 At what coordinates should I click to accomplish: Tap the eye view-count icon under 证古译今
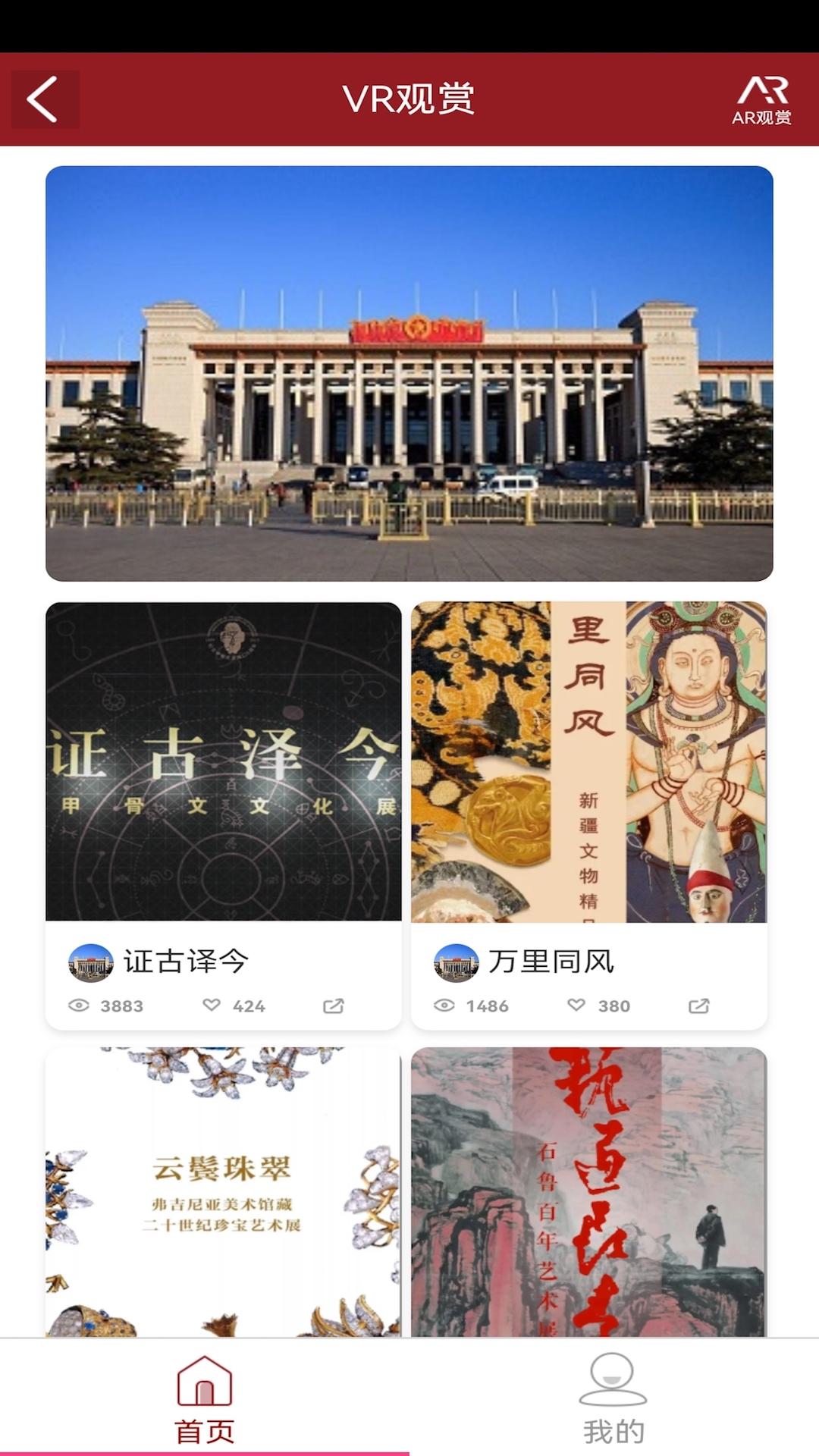click(78, 1006)
